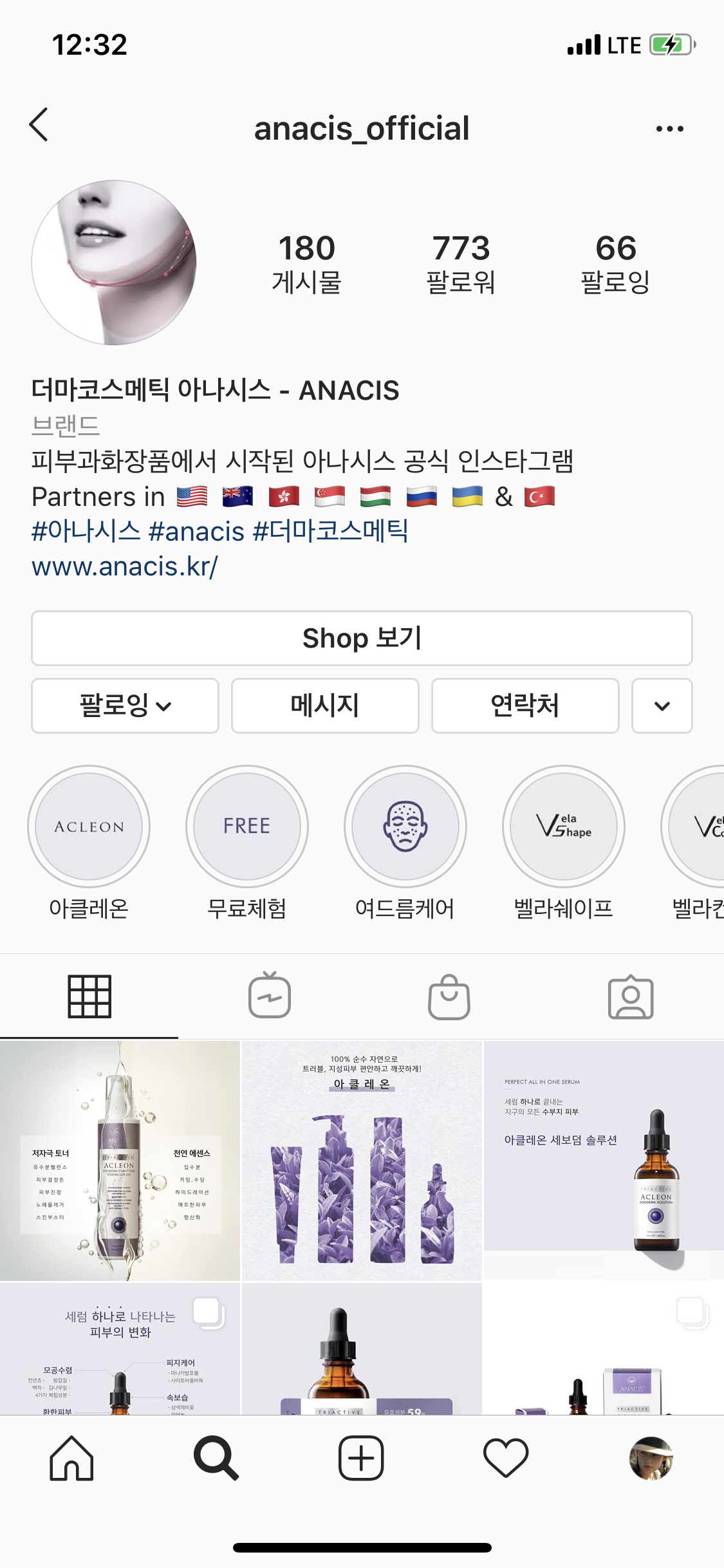Open the 66 팔로잉 following list
724x1568 pixels.
point(615,264)
